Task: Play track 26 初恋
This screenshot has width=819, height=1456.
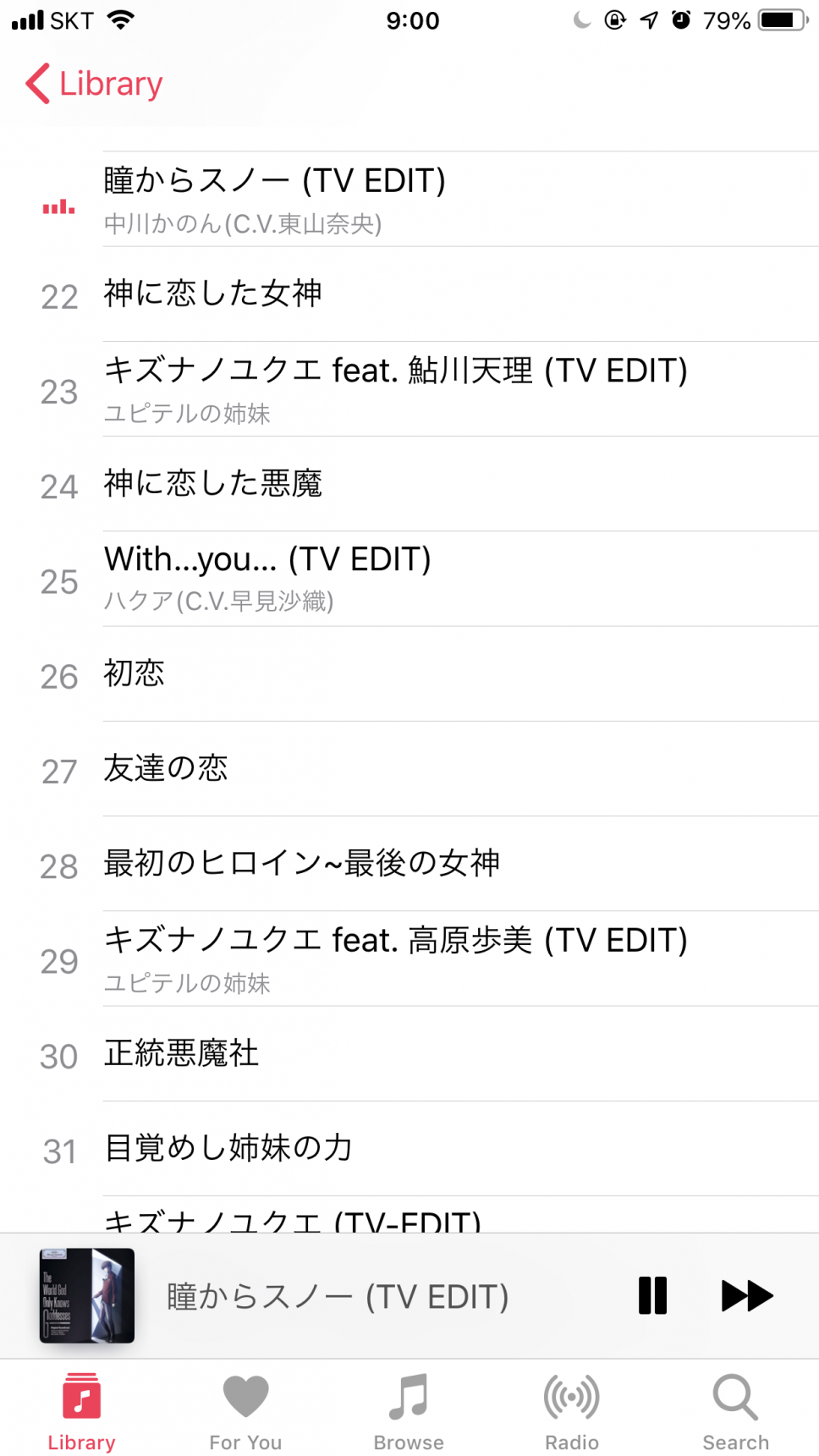Action: (409, 674)
